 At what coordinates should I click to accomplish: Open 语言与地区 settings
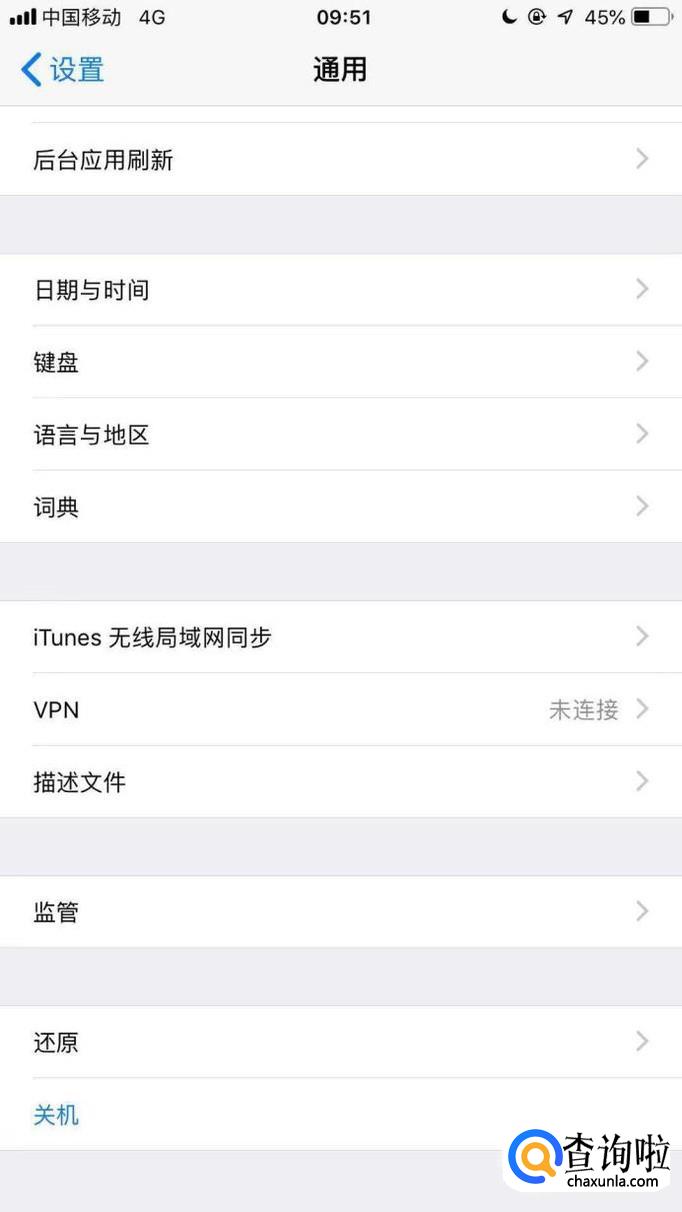[341, 435]
